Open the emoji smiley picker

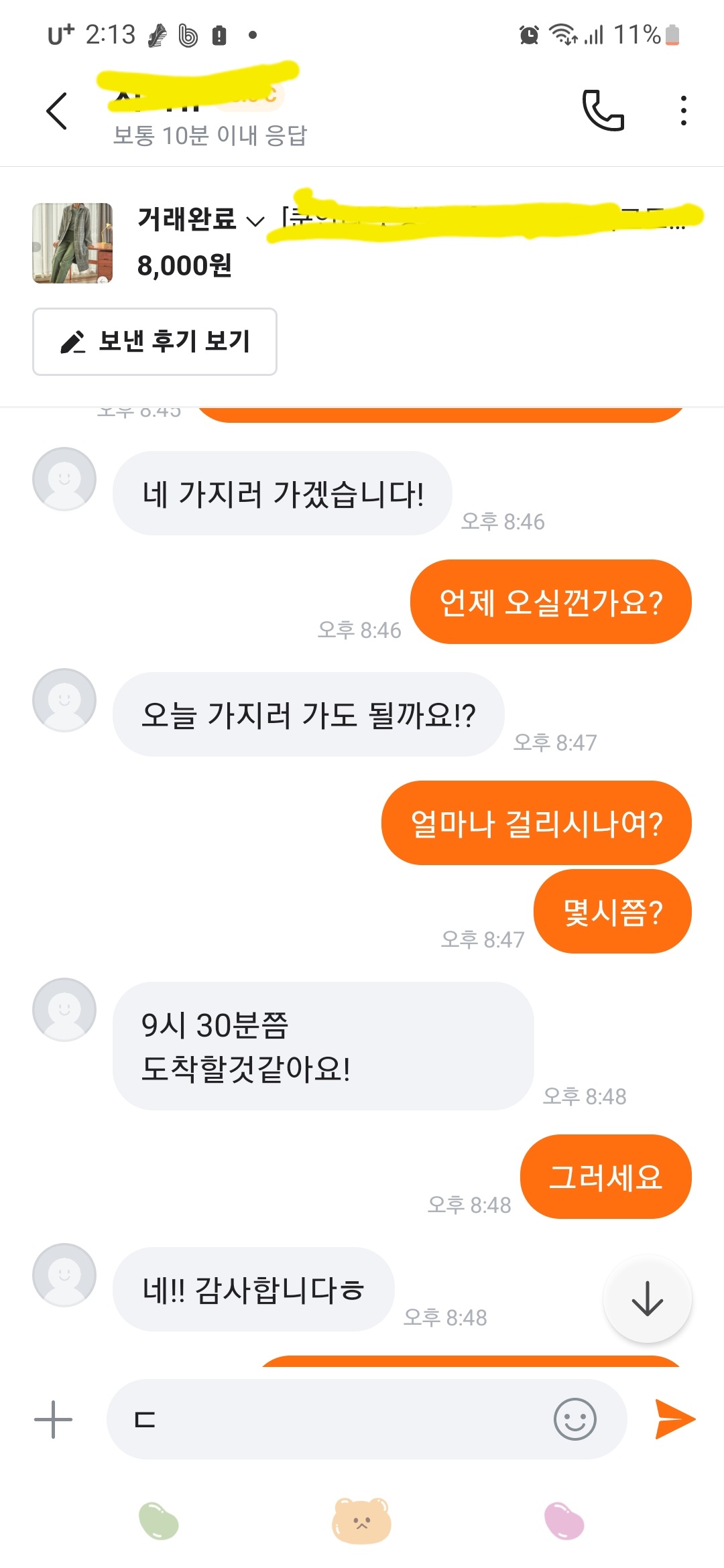click(575, 1419)
